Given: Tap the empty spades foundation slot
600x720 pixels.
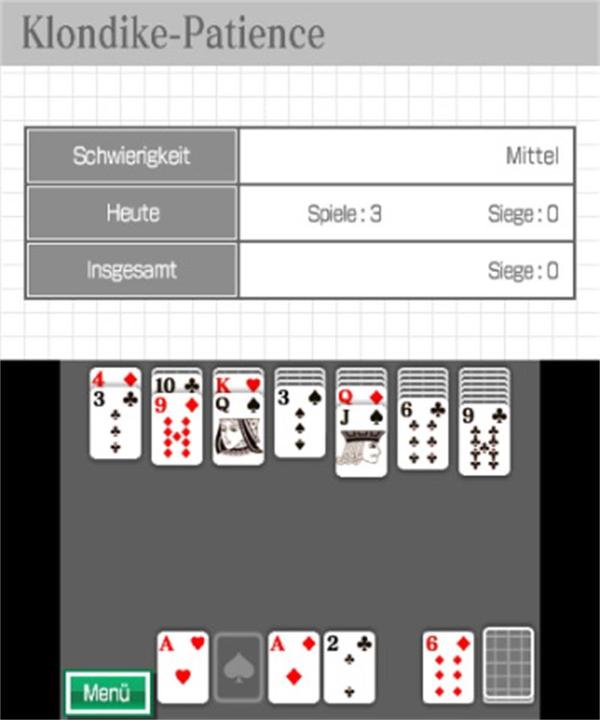Looking at the screenshot, I should click(239, 667).
